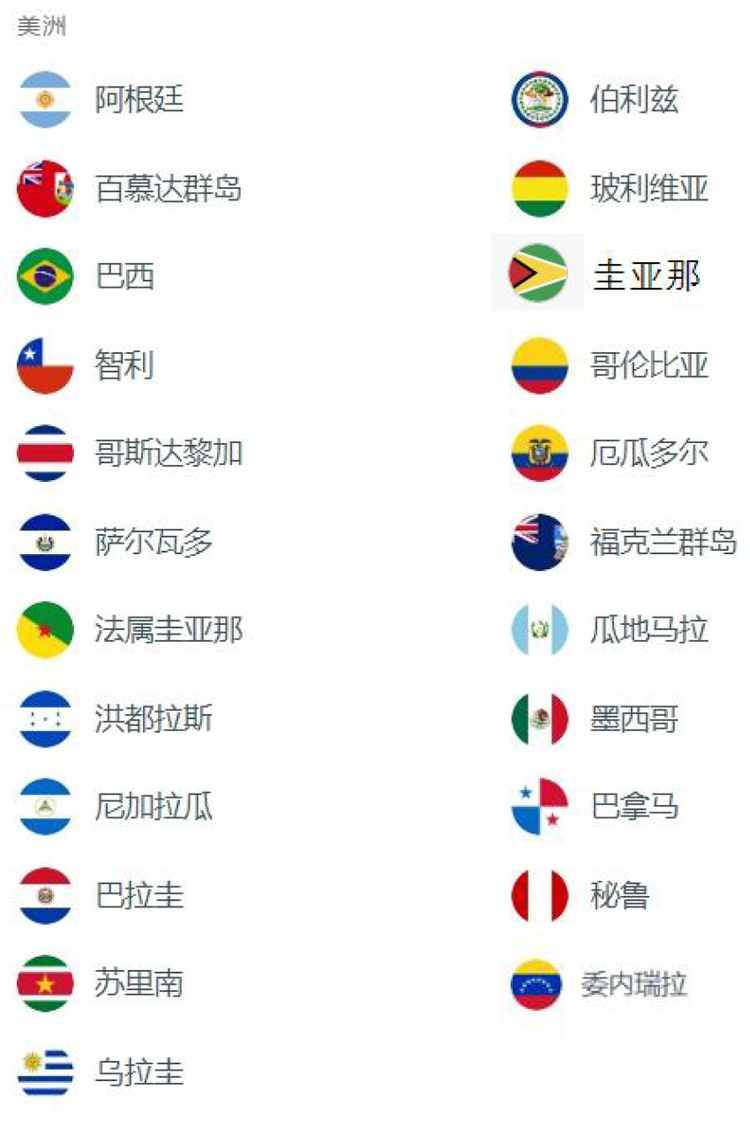Choose 智利
Screen dimensions: 750x1140
click(124, 365)
